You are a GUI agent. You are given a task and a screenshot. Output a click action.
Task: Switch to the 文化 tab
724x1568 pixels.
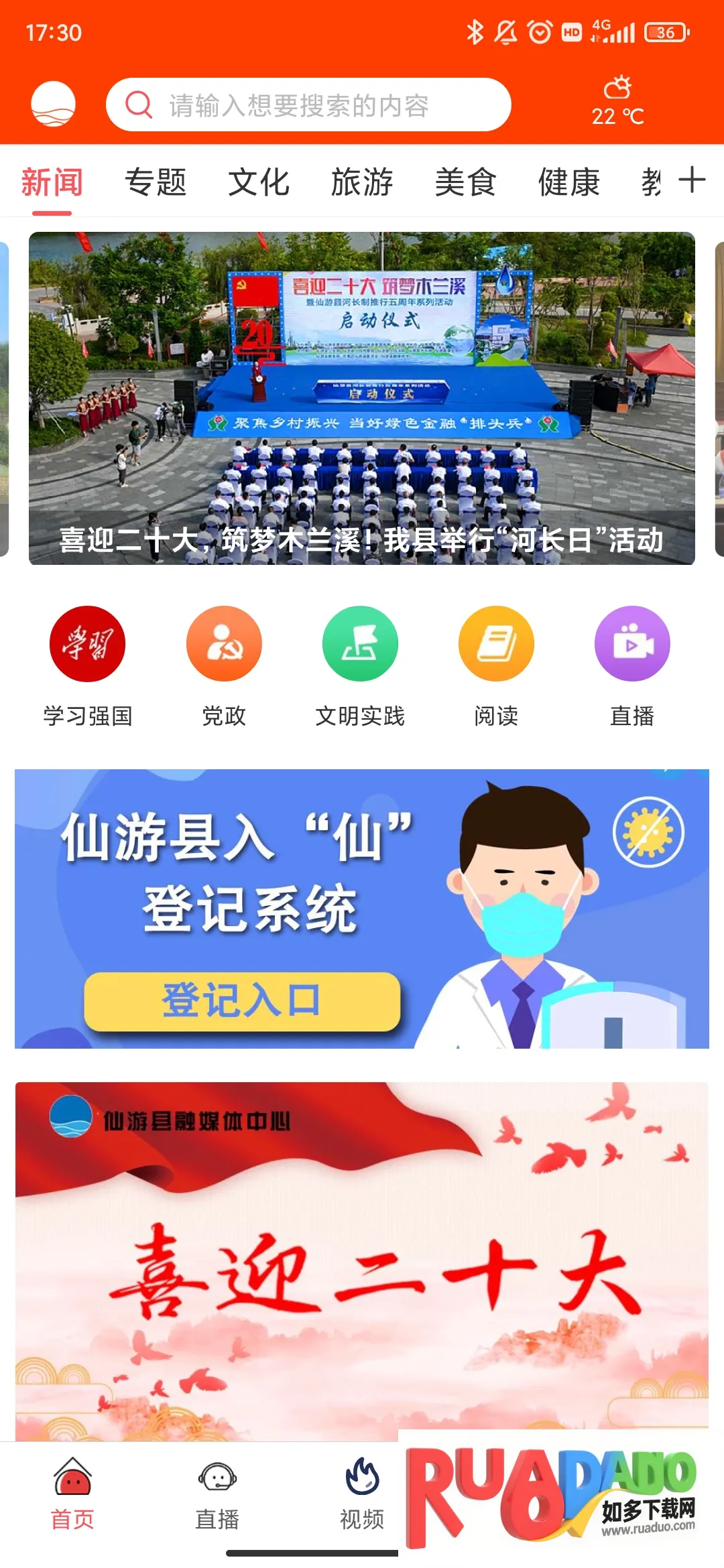259,182
